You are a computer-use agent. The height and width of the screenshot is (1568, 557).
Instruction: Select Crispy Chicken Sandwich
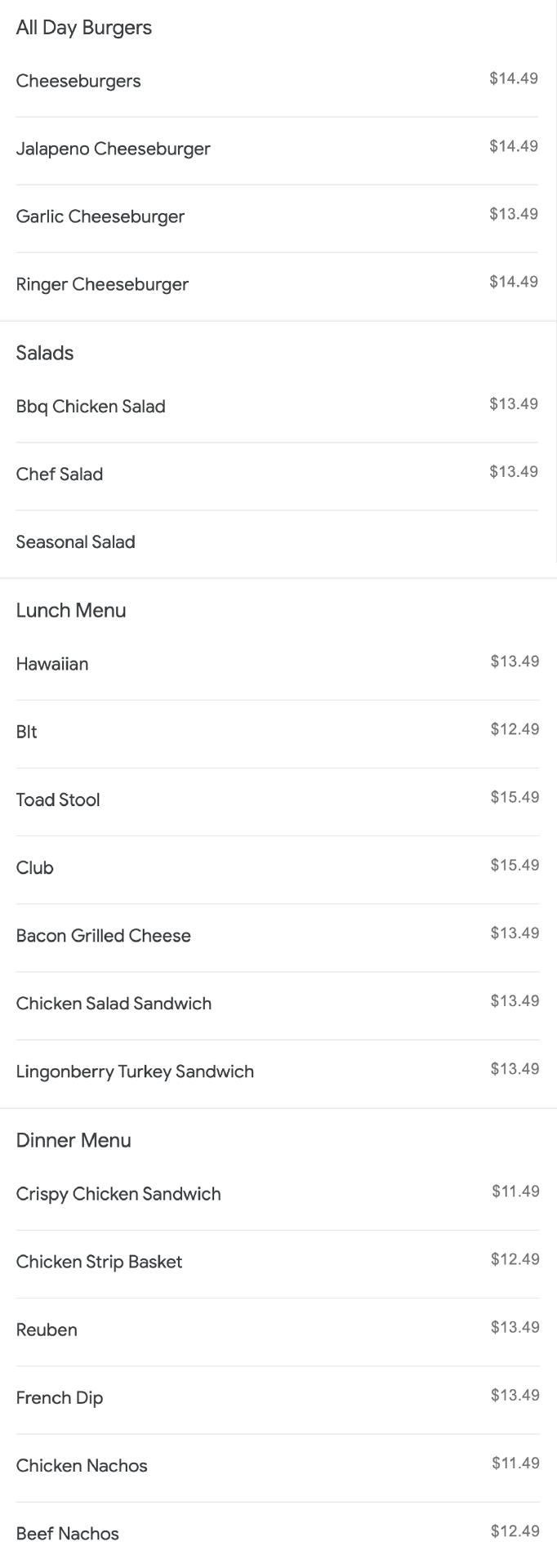click(x=118, y=1194)
